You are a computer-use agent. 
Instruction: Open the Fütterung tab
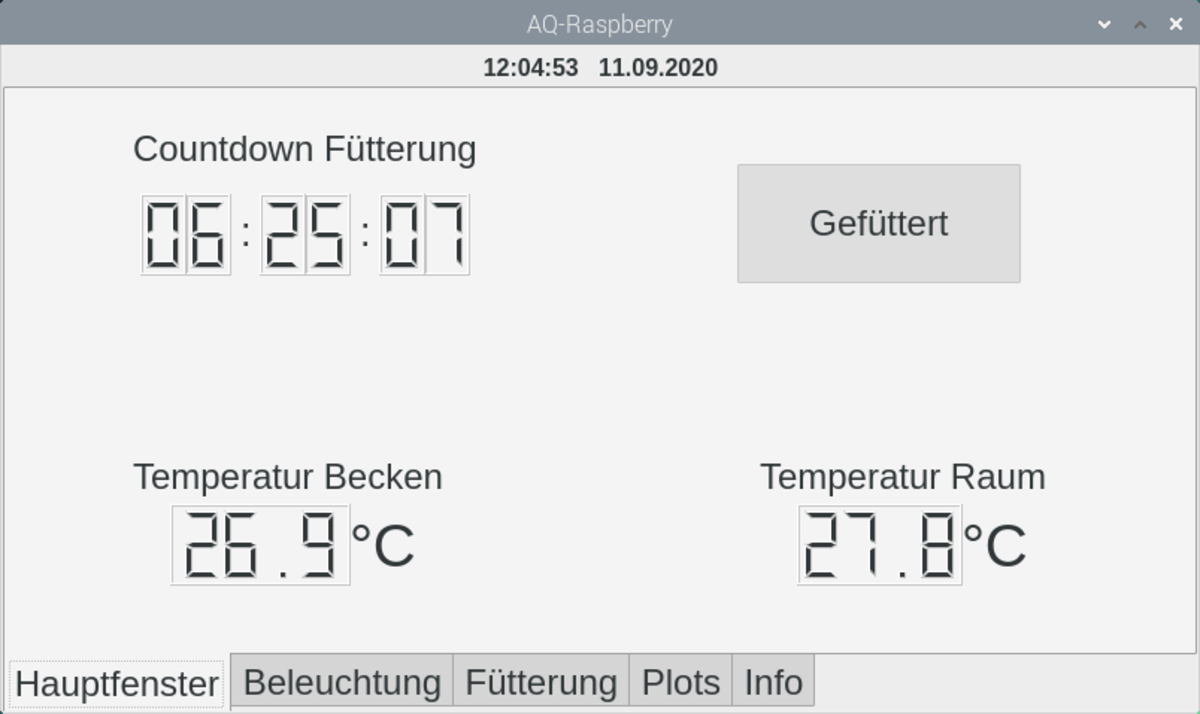tap(541, 682)
